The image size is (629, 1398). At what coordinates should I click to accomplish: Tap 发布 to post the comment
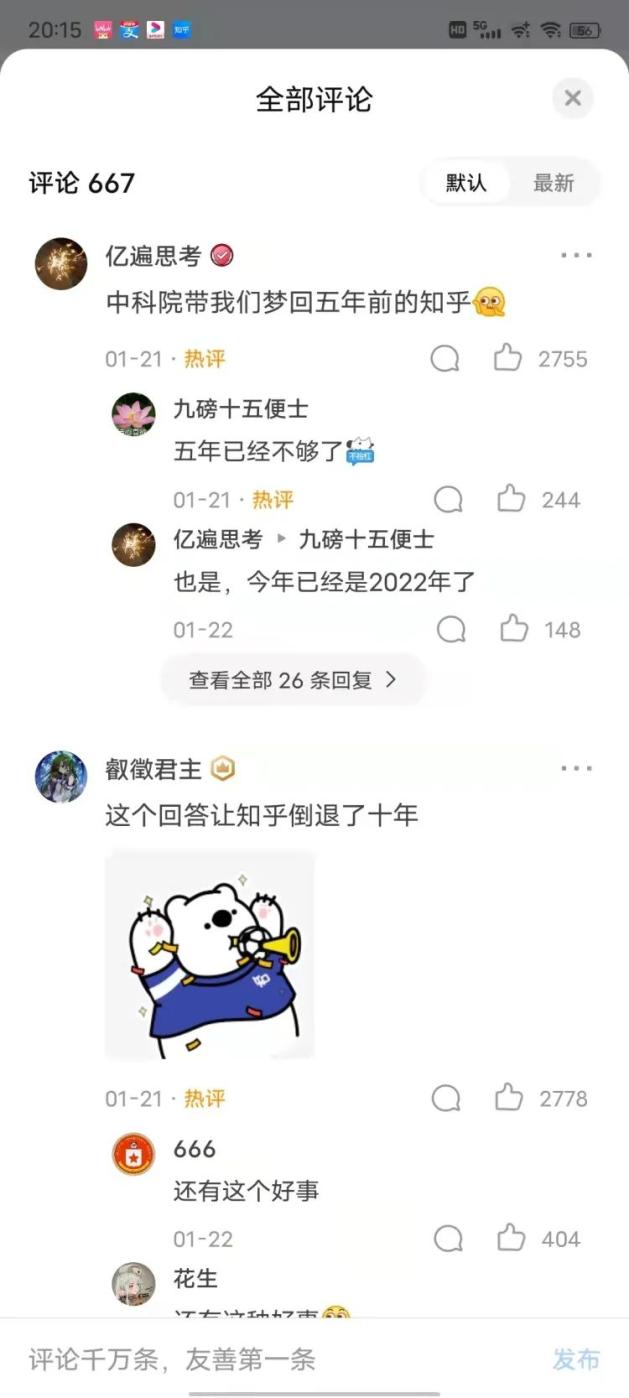click(x=576, y=1359)
